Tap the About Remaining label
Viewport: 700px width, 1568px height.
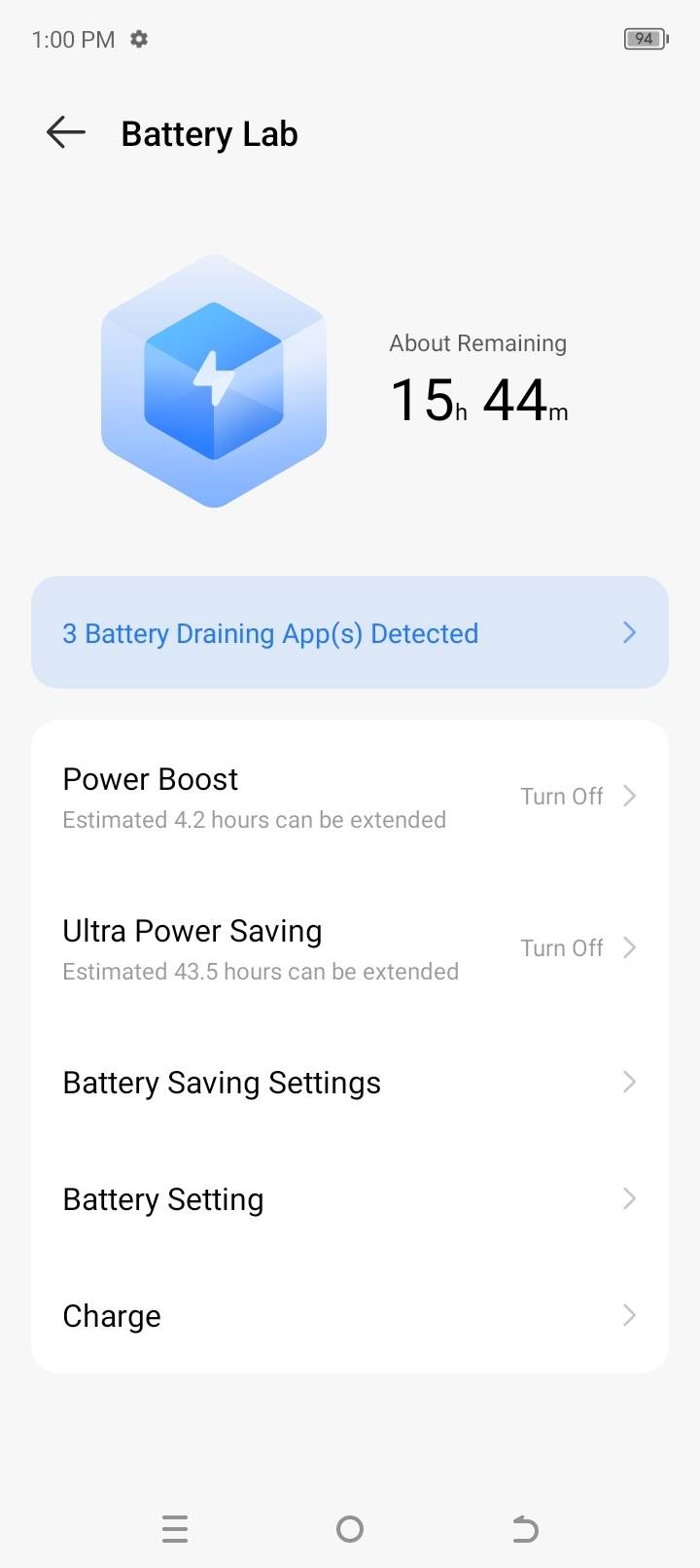pyautogui.click(x=478, y=342)
